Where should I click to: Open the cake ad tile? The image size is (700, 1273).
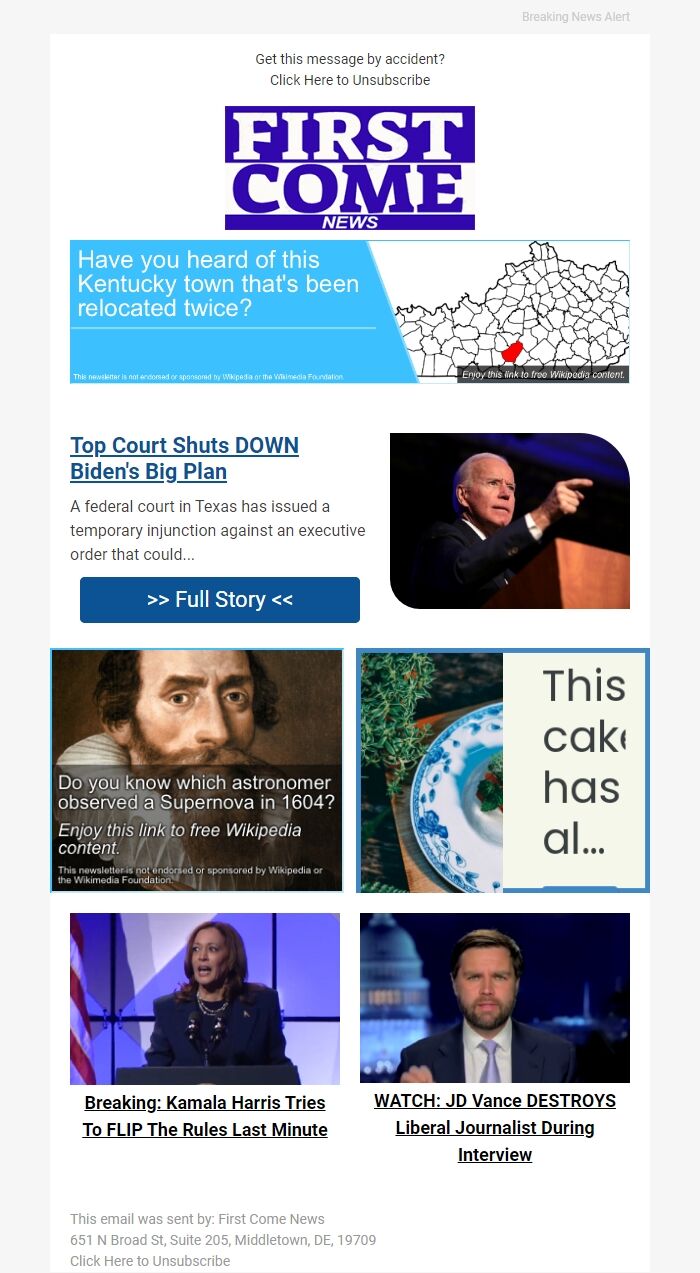[x=503, y=770]
